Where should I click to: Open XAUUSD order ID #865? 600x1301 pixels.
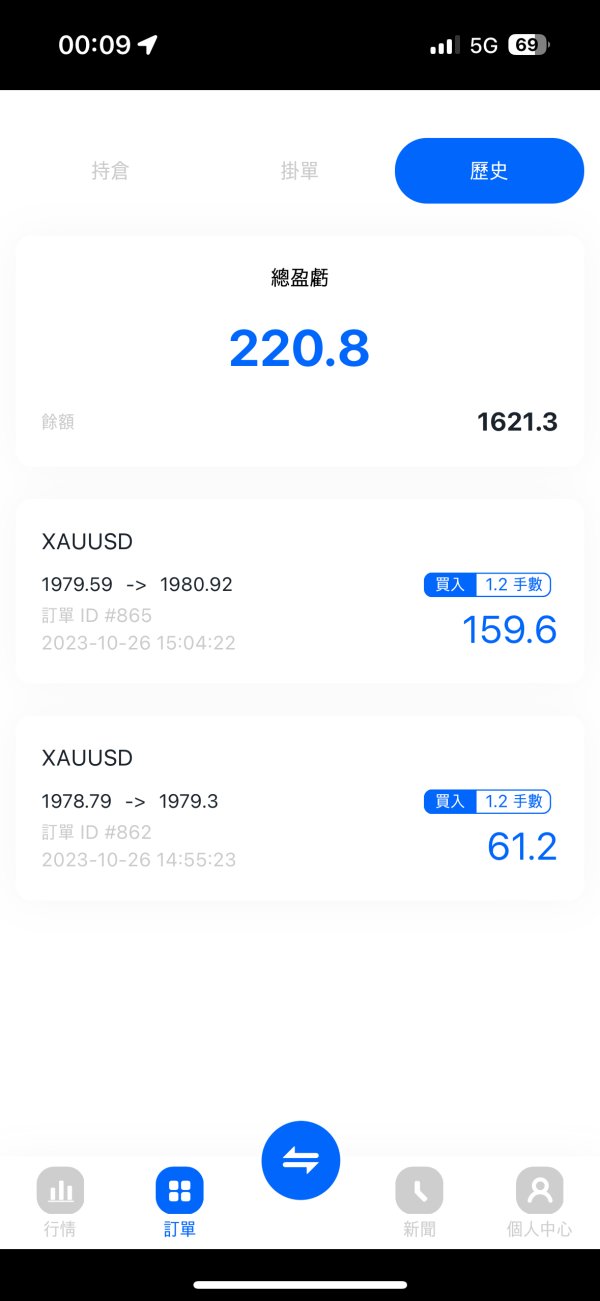300,591
